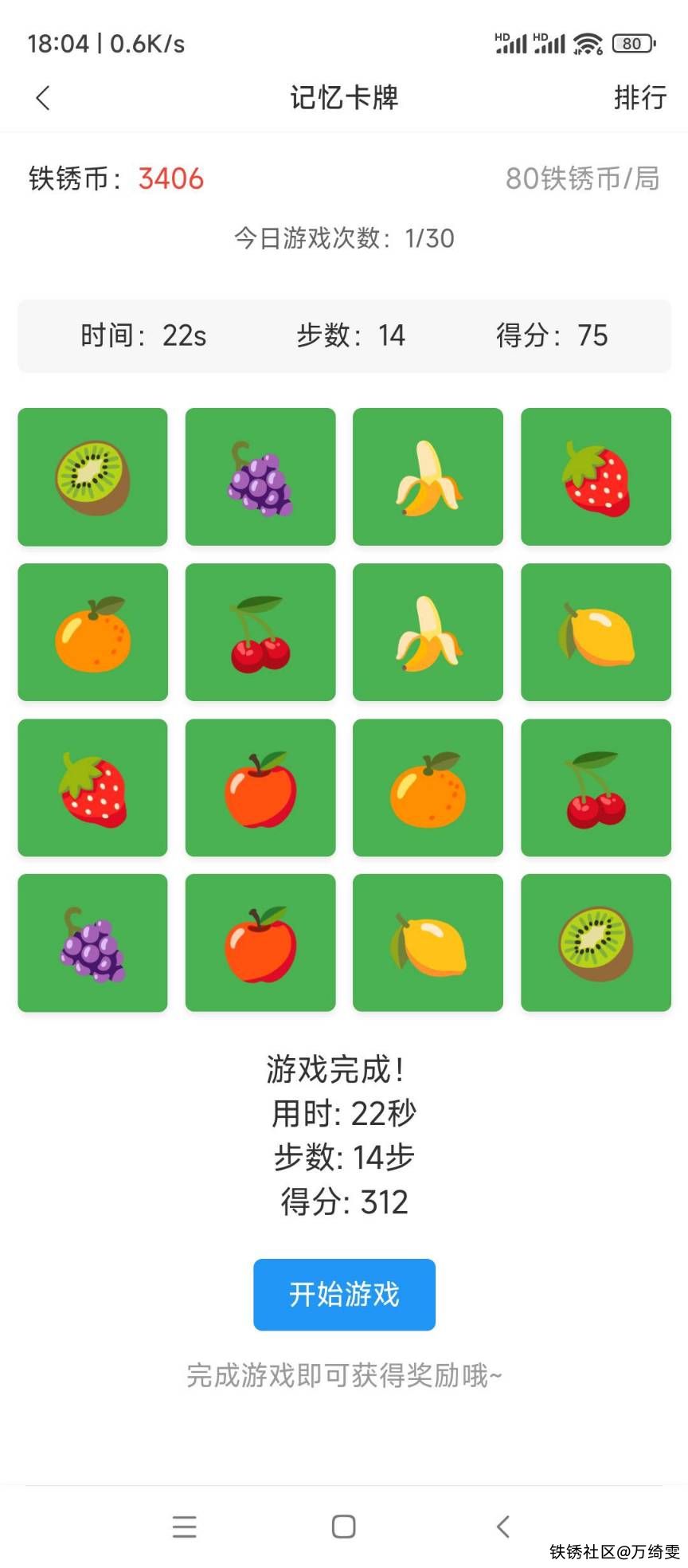Open the system recent apps menu
The image size is (688, 1568).
pyautogui.click(x=184, y=1526)
